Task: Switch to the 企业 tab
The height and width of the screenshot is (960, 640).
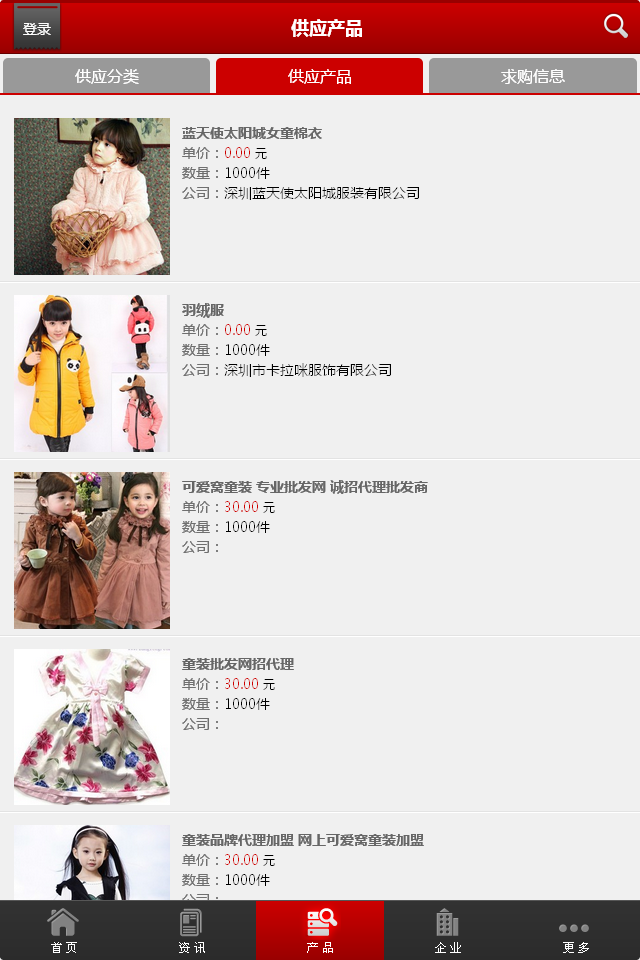Action: pos(447,930)
